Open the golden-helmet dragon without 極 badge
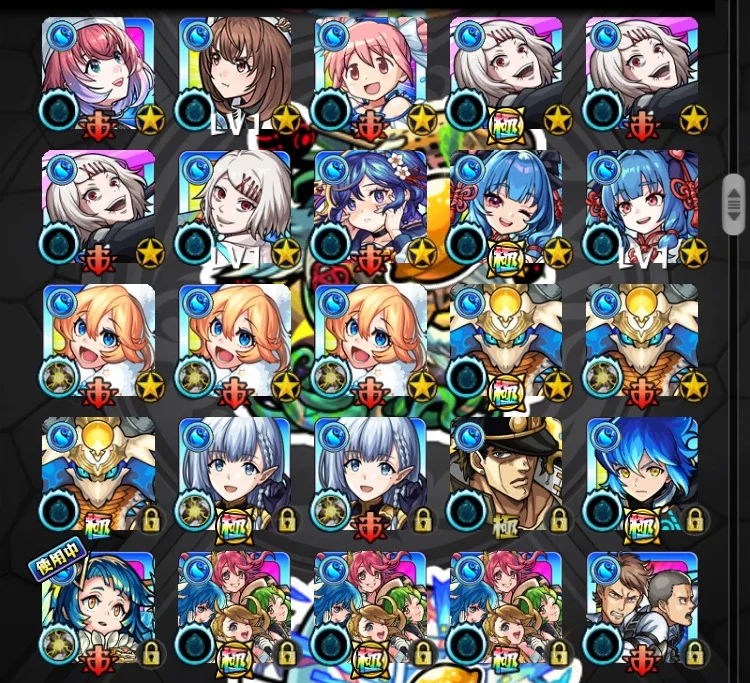Image resolution: width=750 pixels, height=683 pixels. point(642,340)
